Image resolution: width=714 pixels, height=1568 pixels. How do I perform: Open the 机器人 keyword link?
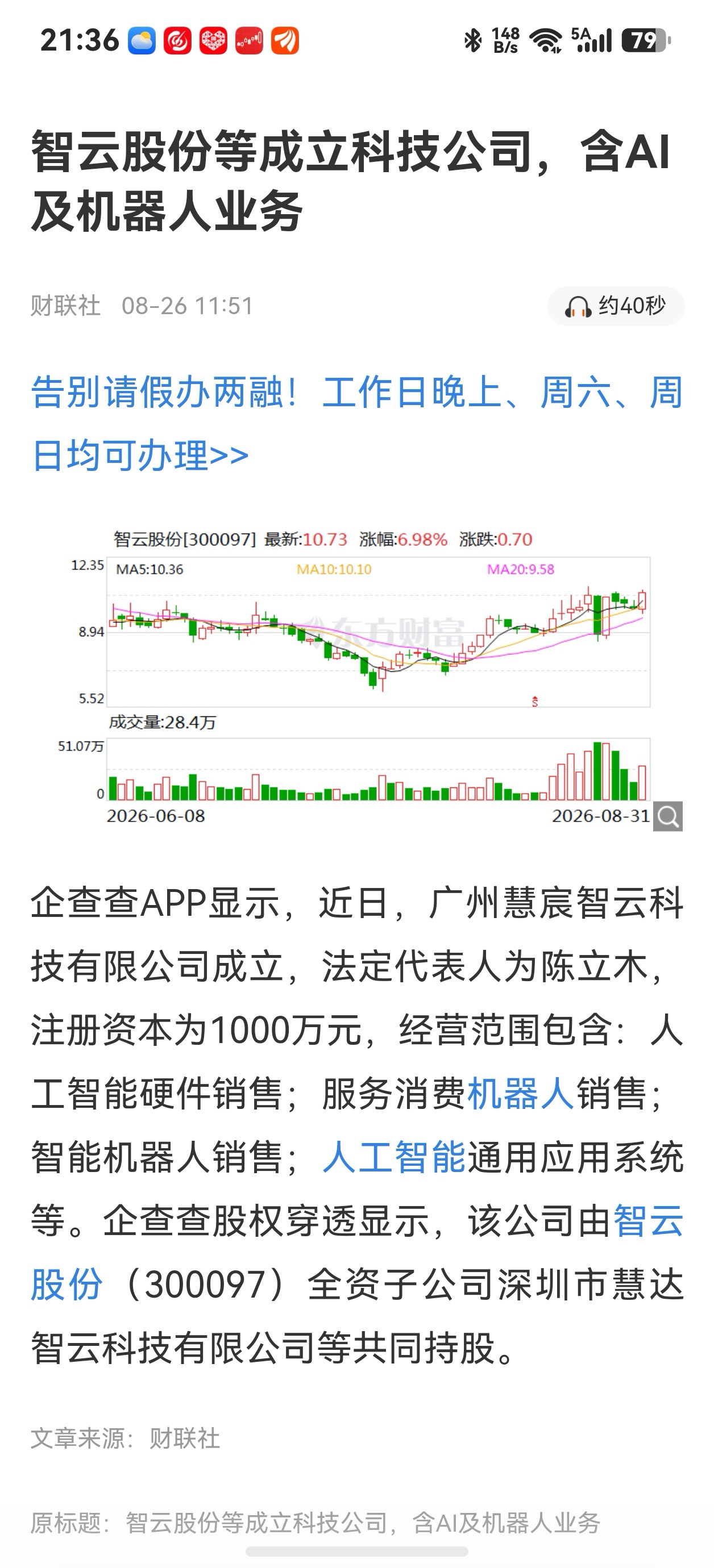pos(521,1094)
